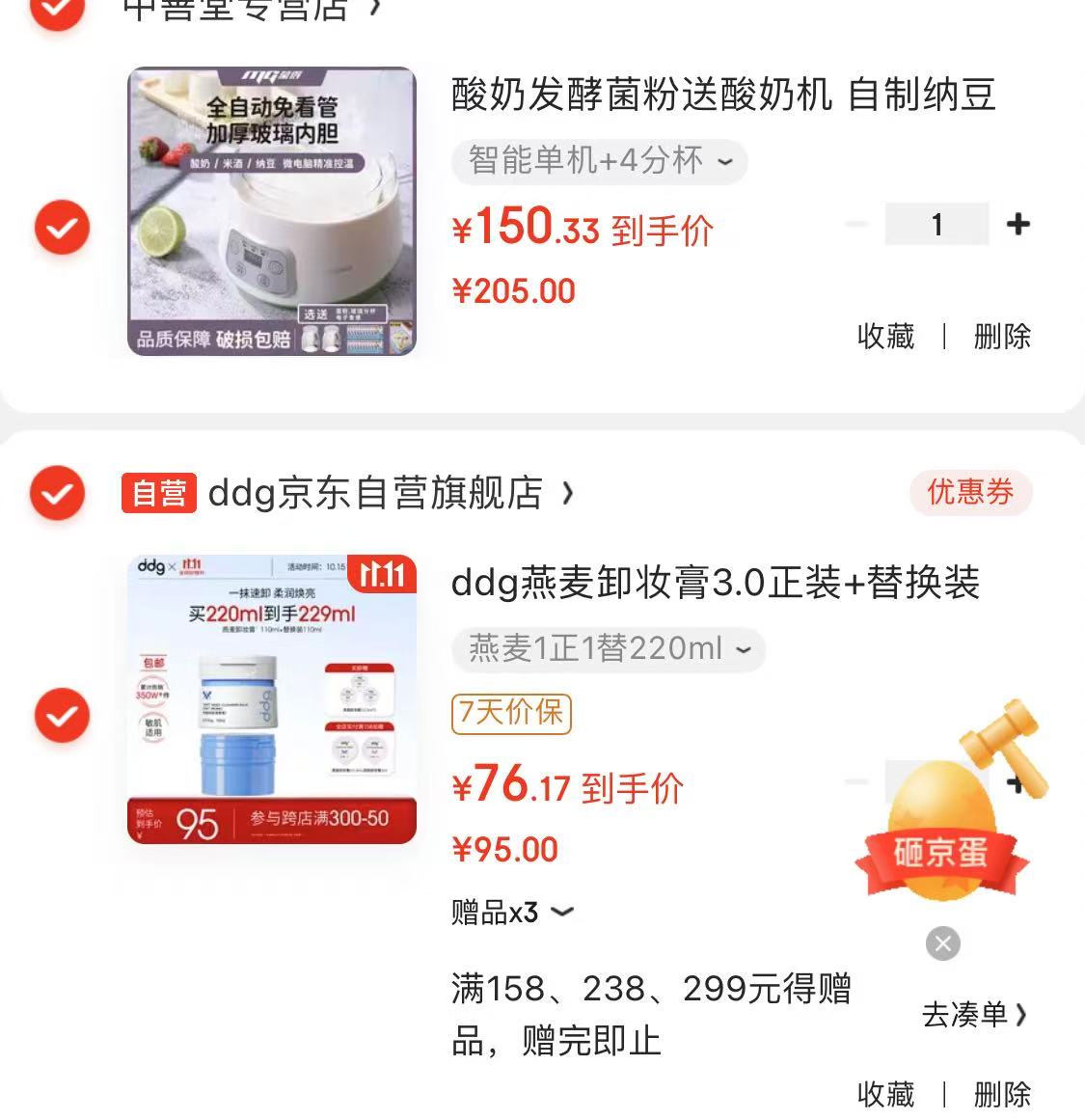Screen dimensions: 1085x1120
Task: Save the ddg cleansing balm to 收藏
Action: [x=885, y=1095]
